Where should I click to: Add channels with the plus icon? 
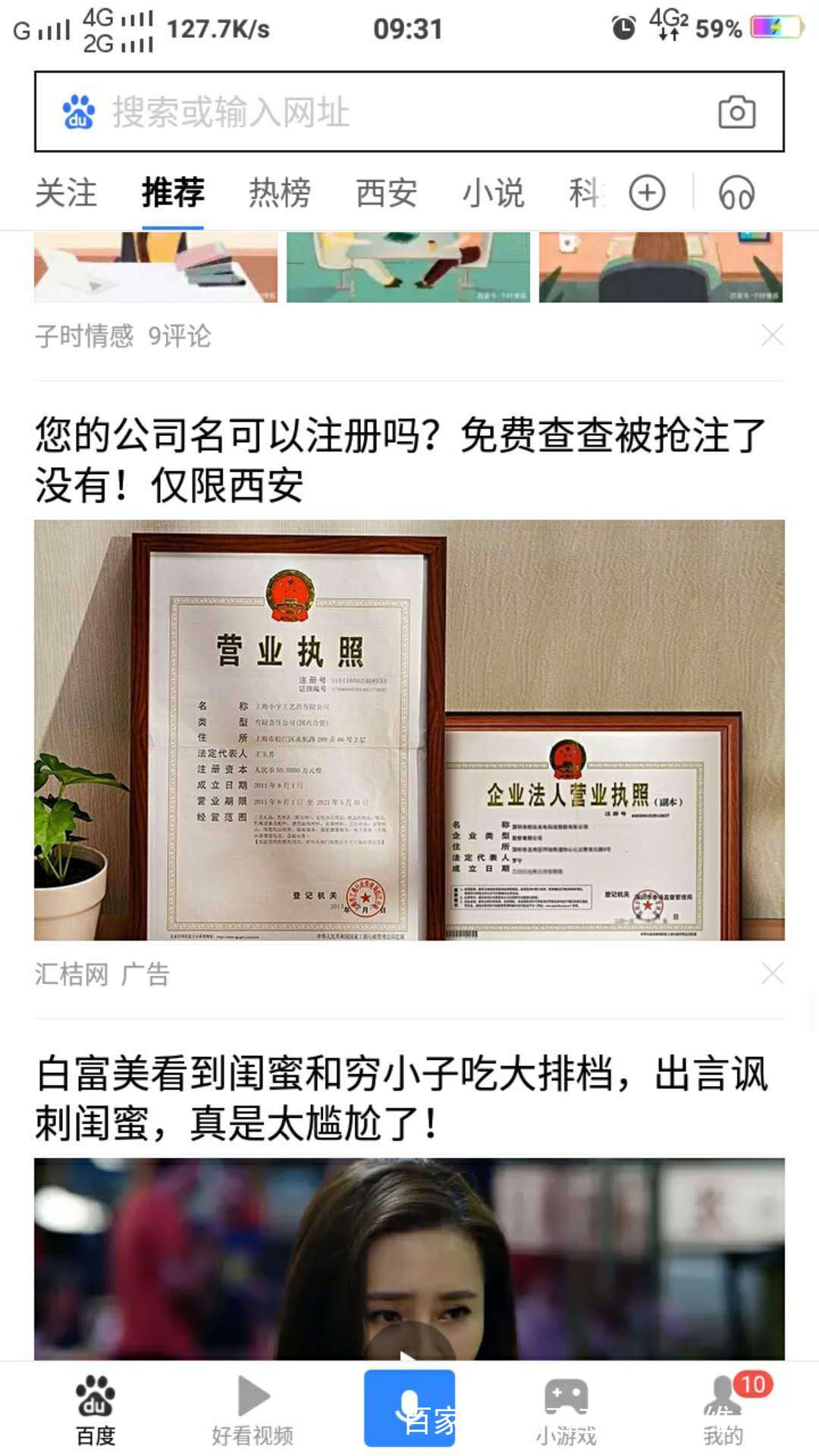[647, 193]
